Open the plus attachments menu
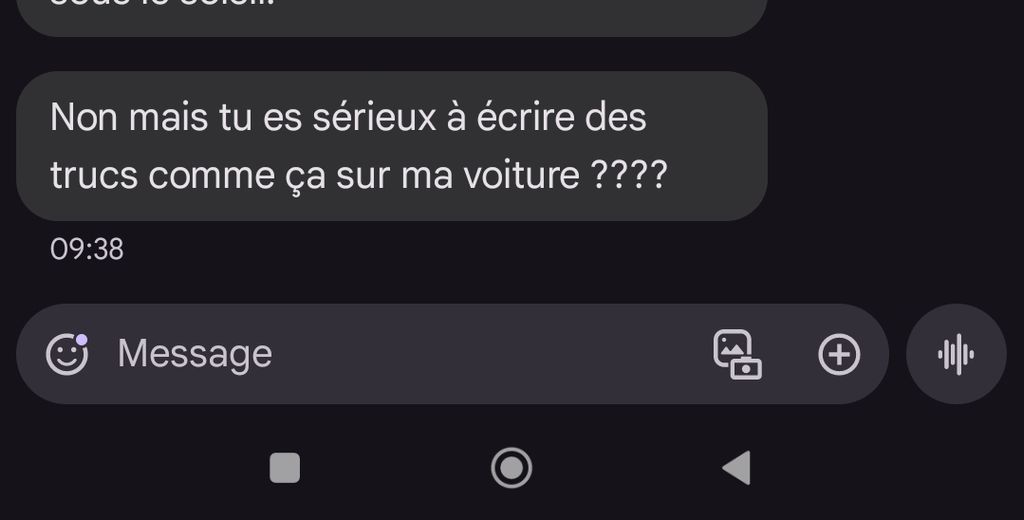The width and height of the screenshot is (1024, 520). (x=839, y=354)
